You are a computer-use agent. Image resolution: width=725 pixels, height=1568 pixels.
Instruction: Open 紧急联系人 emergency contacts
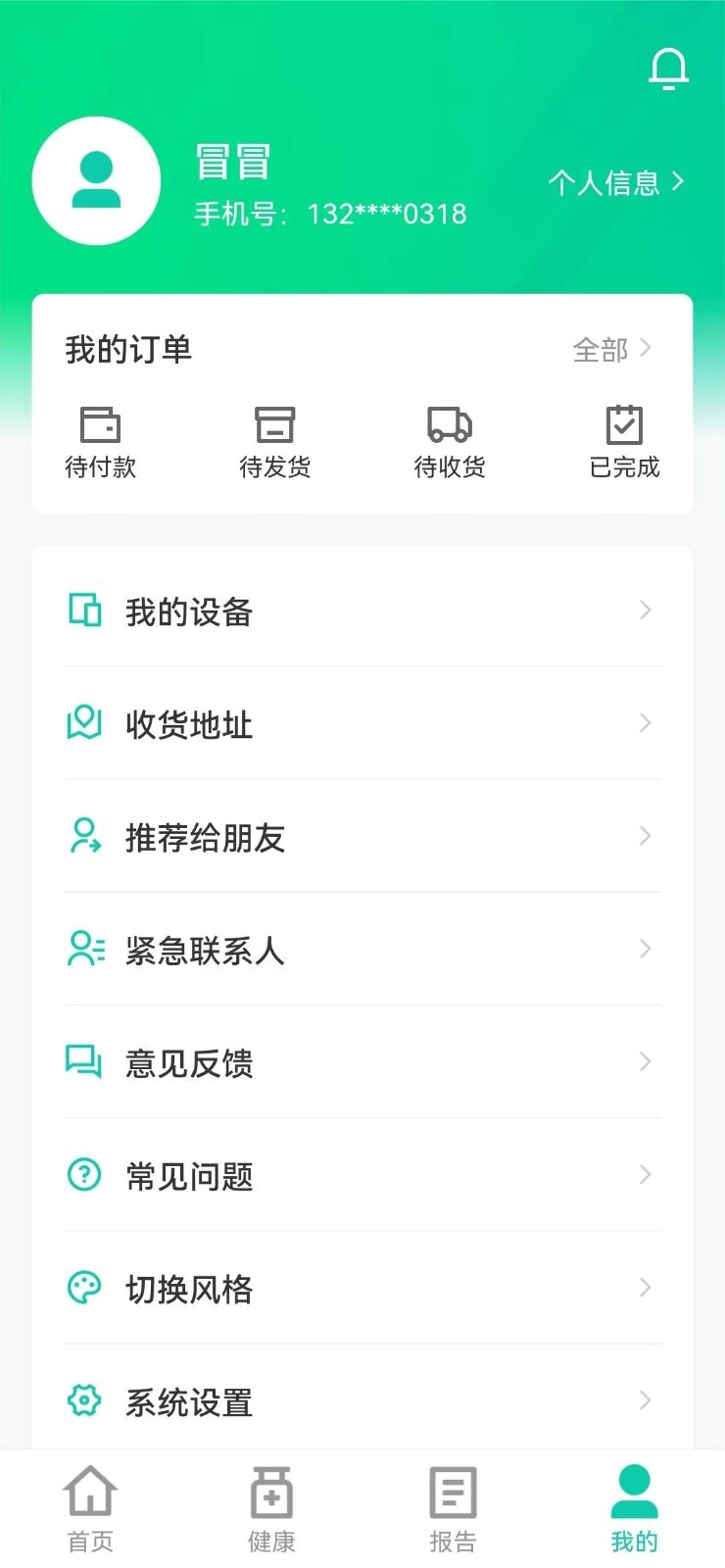[362, 950]
